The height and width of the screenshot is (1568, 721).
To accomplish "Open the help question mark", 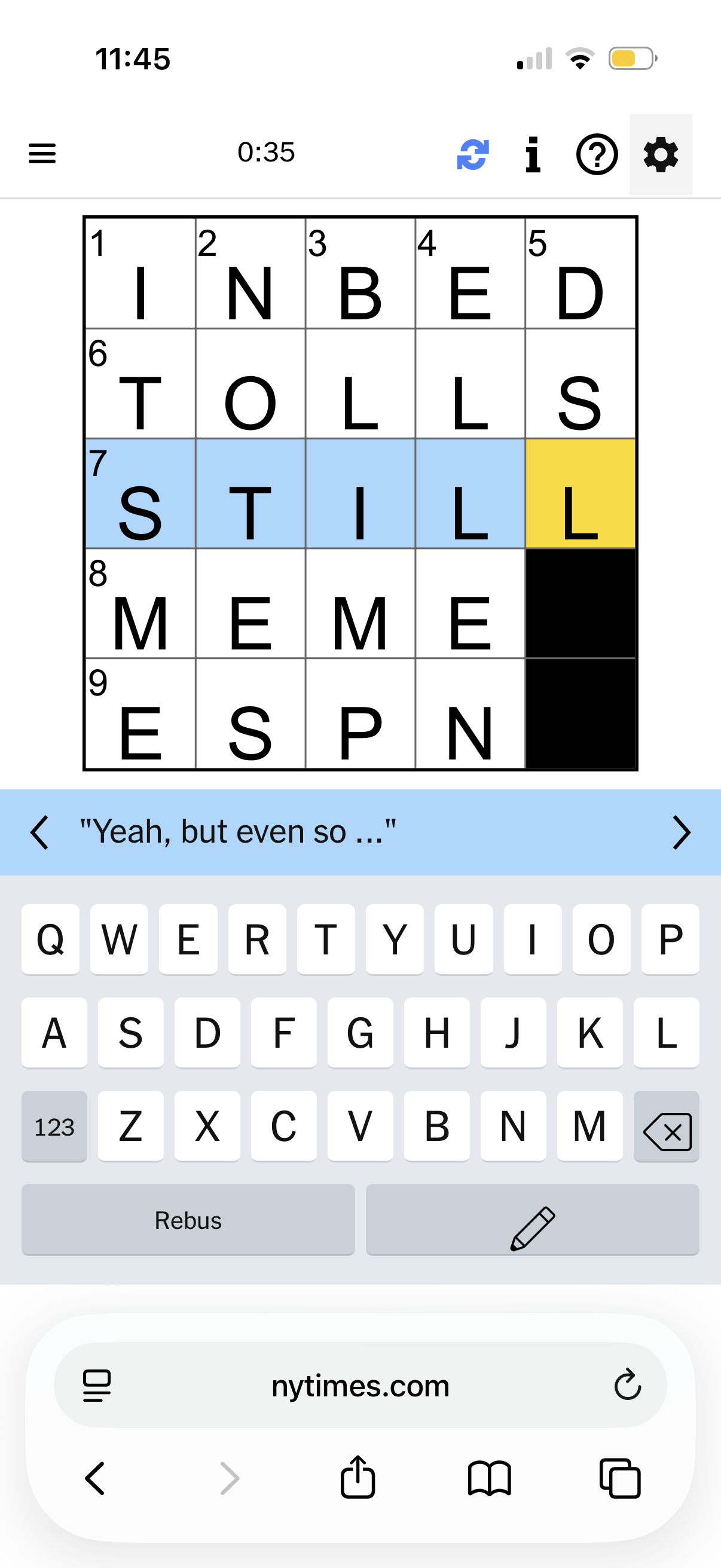I will (x=596, y=155).
